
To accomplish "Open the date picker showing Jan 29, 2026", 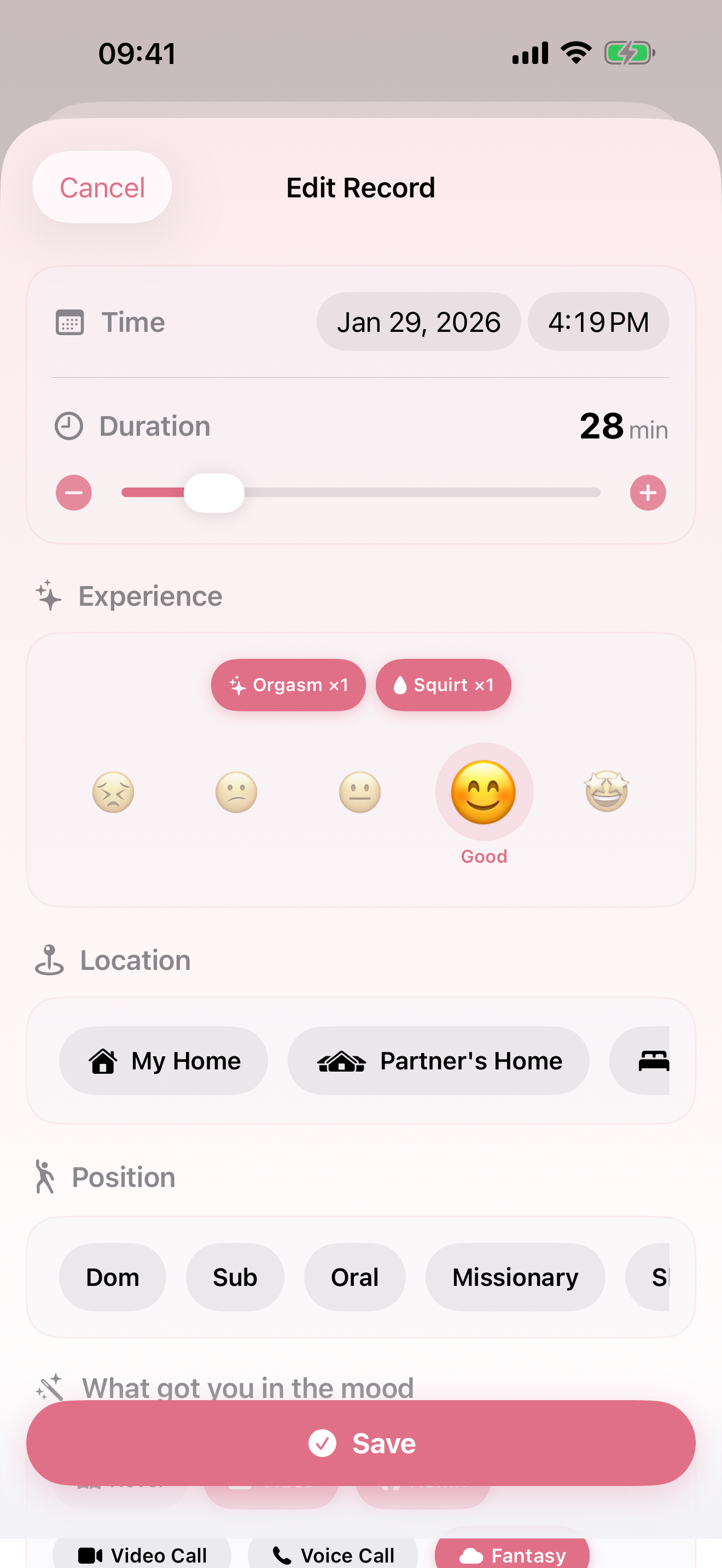I will pos(418,322).
